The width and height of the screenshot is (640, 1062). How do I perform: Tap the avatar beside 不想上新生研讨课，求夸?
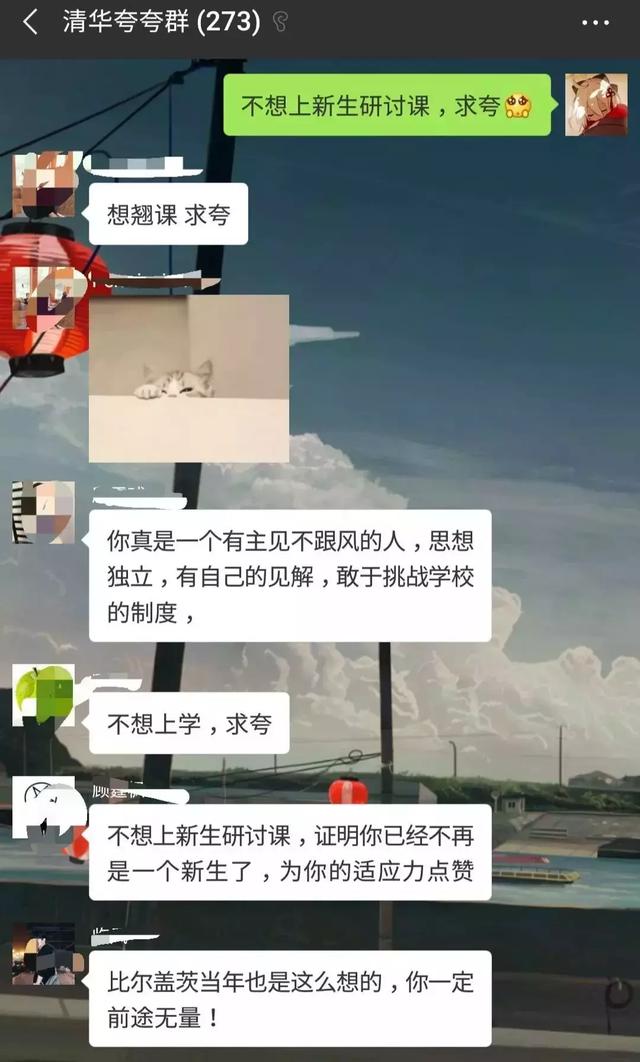tap(596, 105)
